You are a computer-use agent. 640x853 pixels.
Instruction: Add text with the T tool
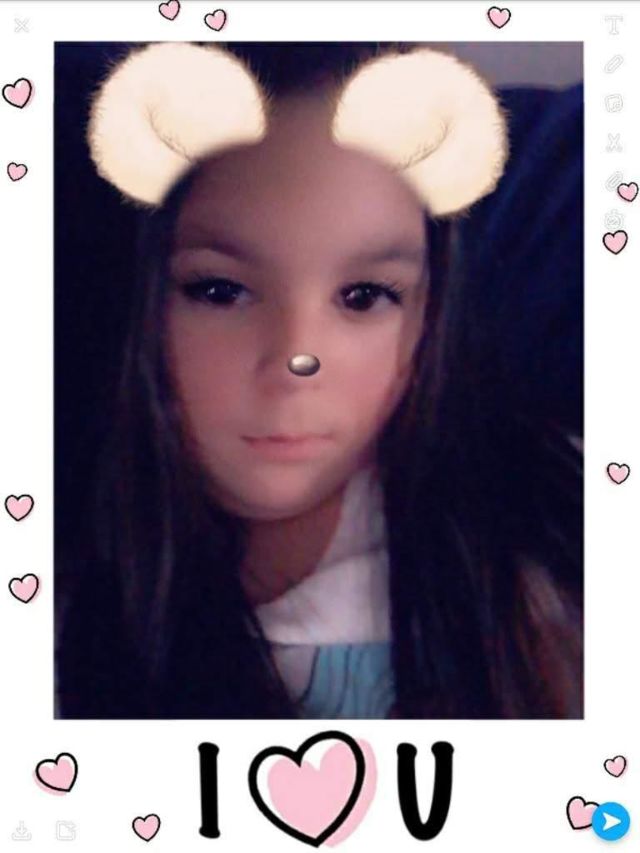[613, 25]
